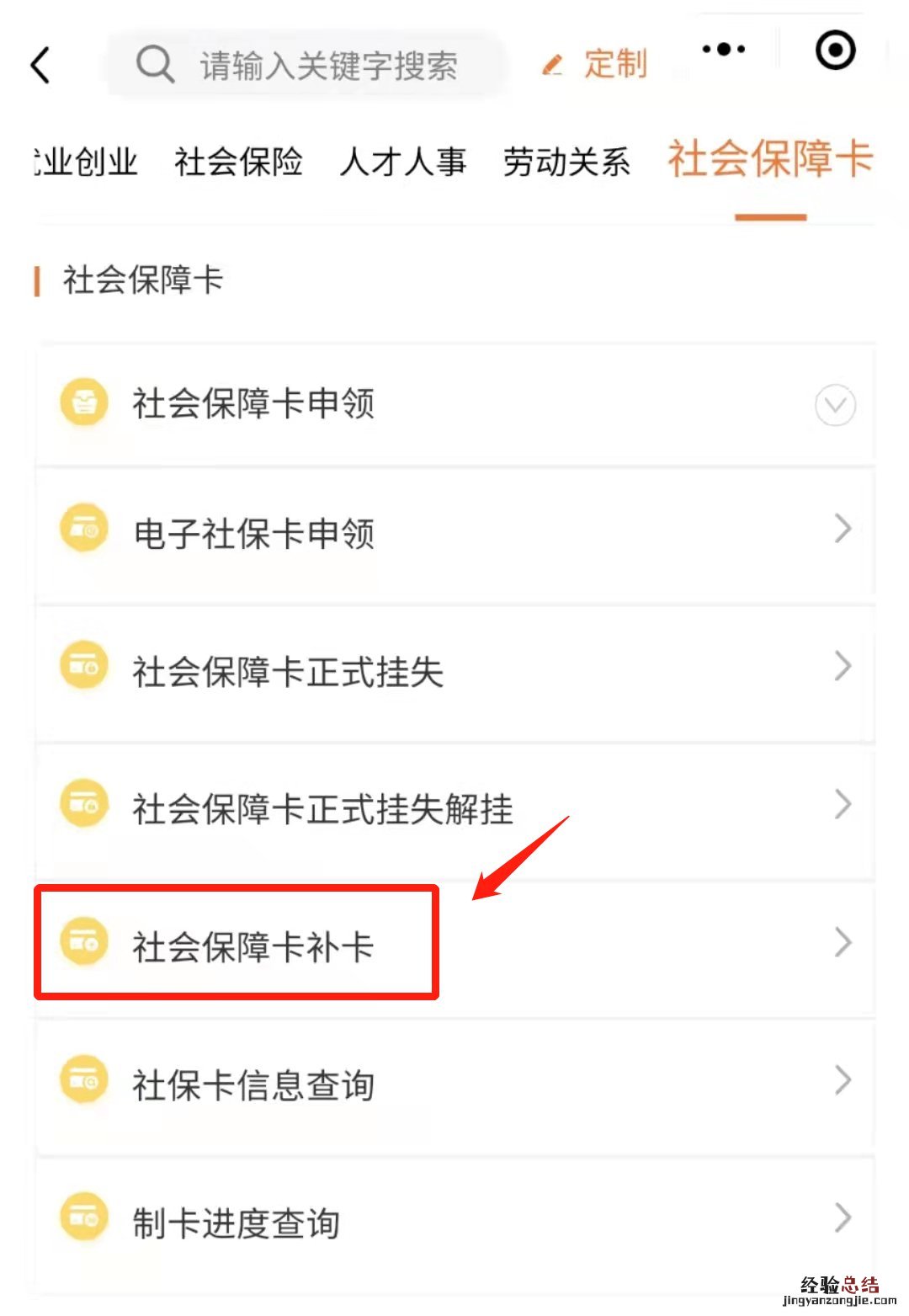Switch to the partly visible 就业创业 tab
Image resolution: width=909 pixels, height=1316 pixels.
pyautogui.click(x=86, y=162)
